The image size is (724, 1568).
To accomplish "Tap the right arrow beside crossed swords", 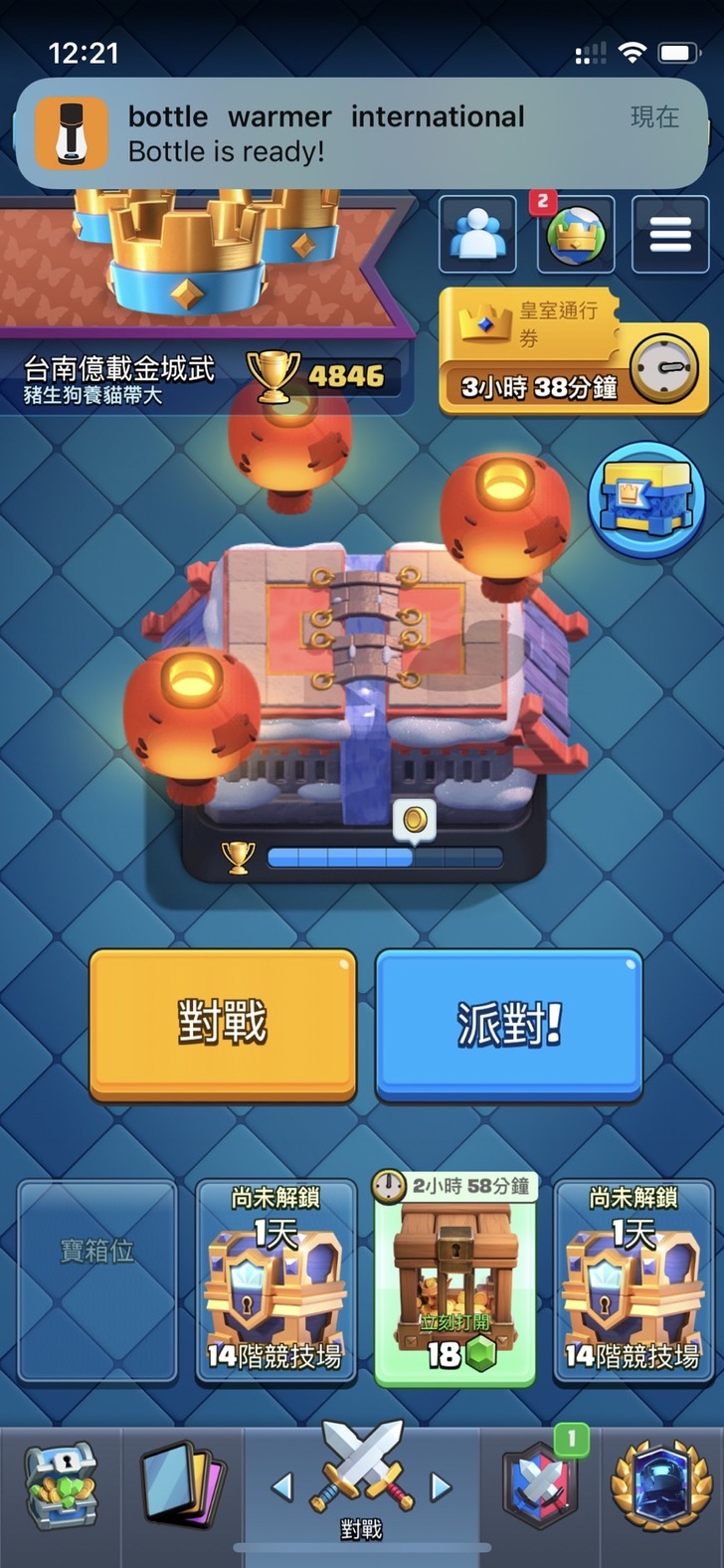I will (441, 1486).
